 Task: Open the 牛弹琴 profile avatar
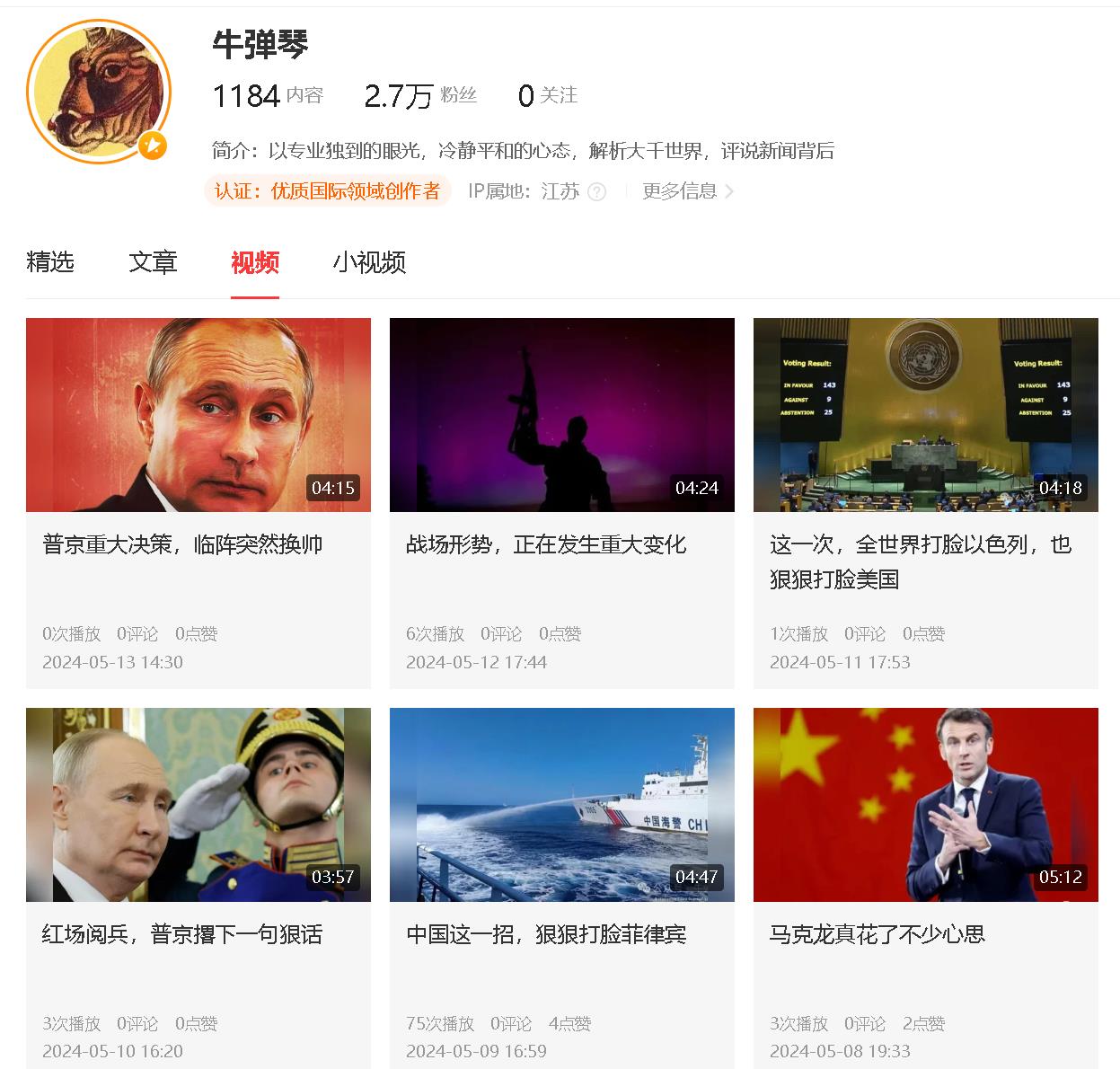click(99, 92)
